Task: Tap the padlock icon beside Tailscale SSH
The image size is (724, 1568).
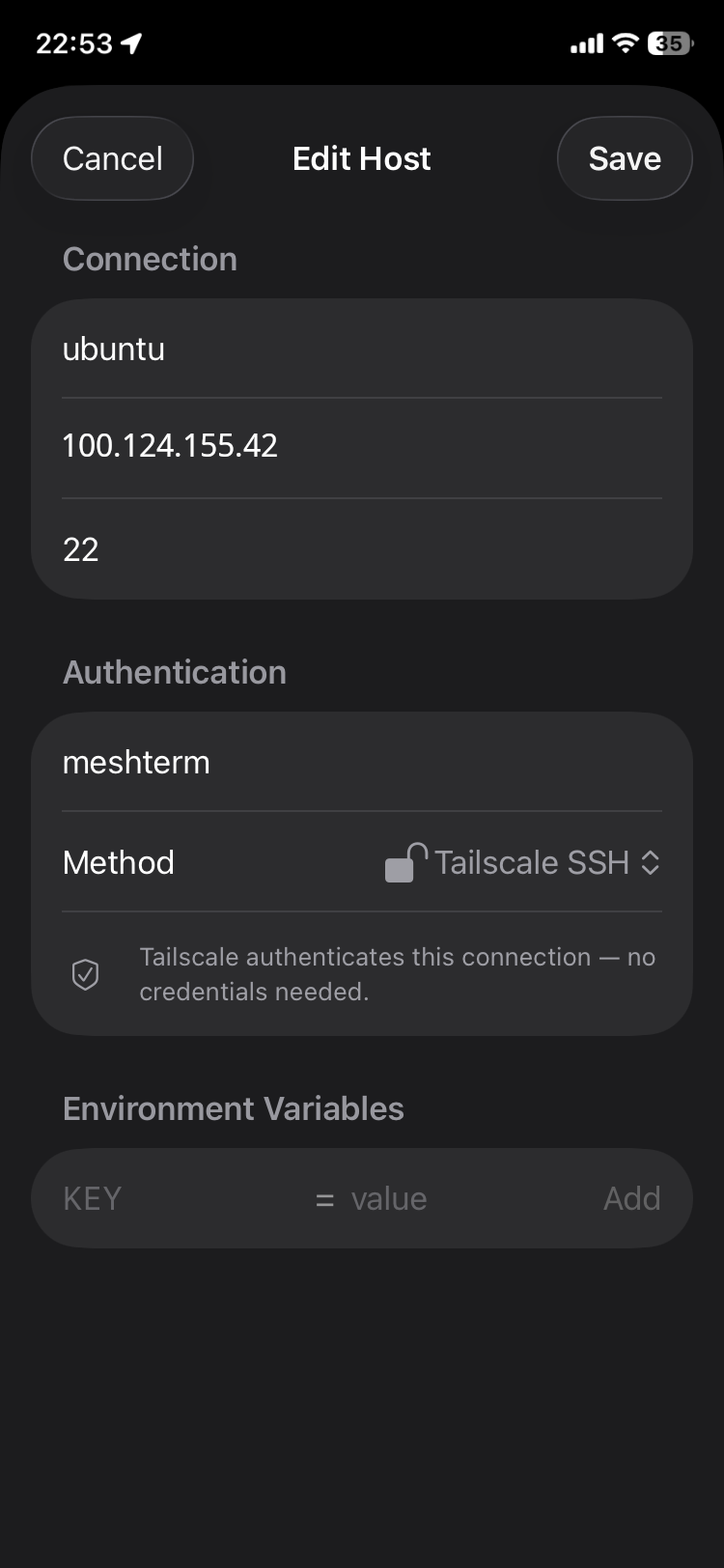Action: click(408, 862)
